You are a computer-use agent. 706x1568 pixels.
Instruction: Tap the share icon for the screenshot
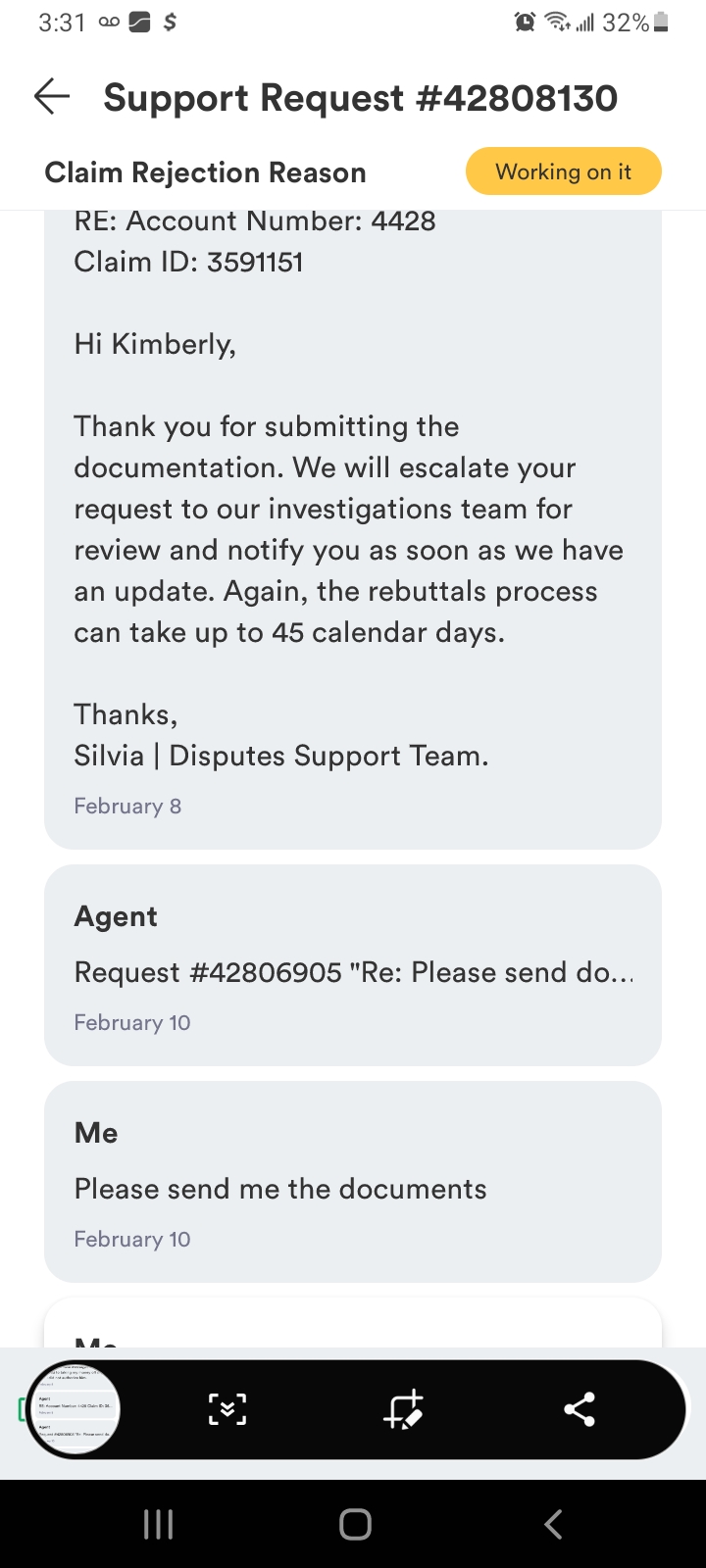coord(580,1408)
